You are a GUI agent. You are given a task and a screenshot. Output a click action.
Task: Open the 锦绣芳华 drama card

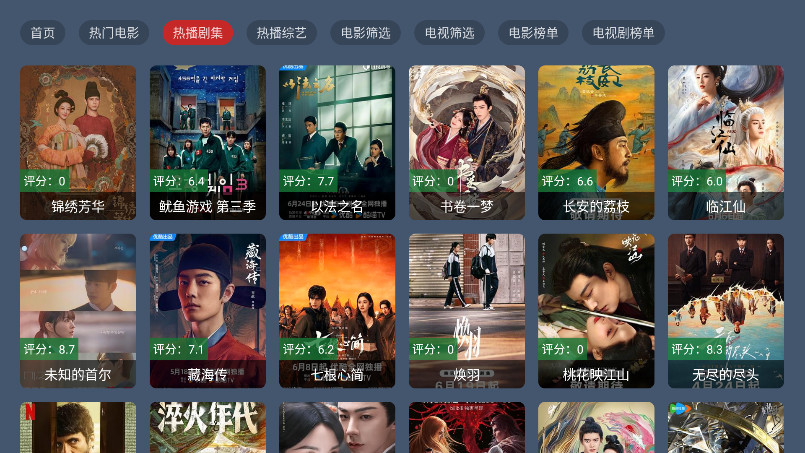point(78,142)
